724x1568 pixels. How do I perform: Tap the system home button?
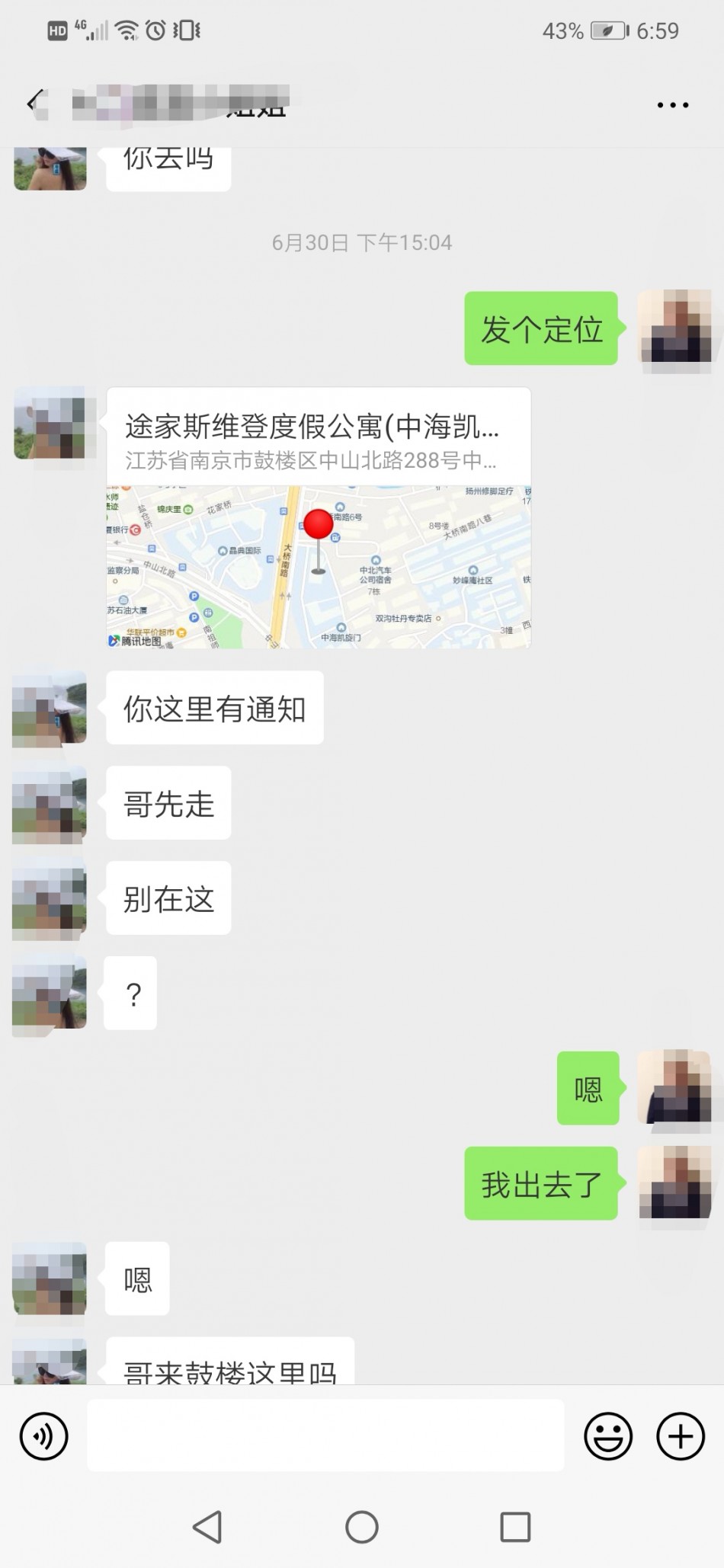[361, 1527]
